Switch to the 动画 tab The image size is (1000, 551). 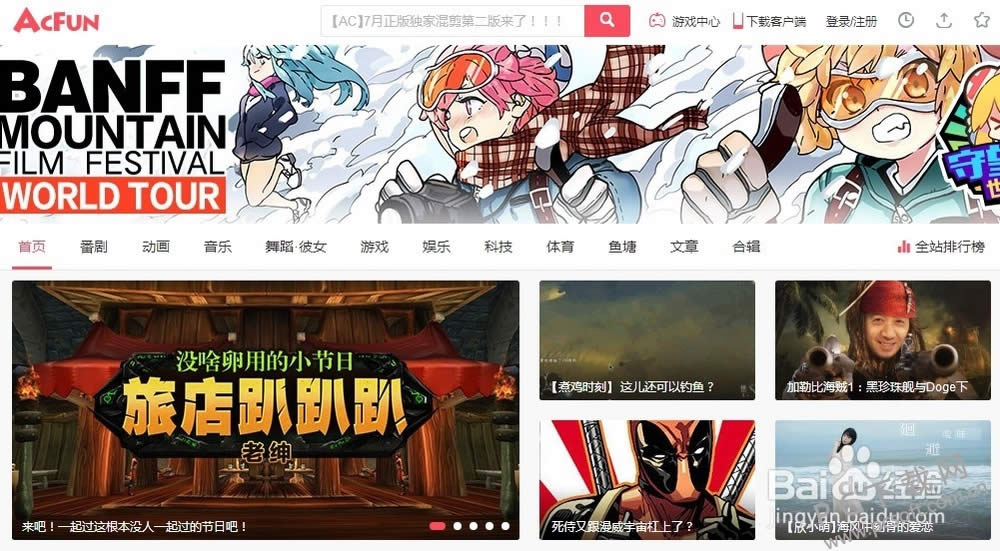point(156,247)
